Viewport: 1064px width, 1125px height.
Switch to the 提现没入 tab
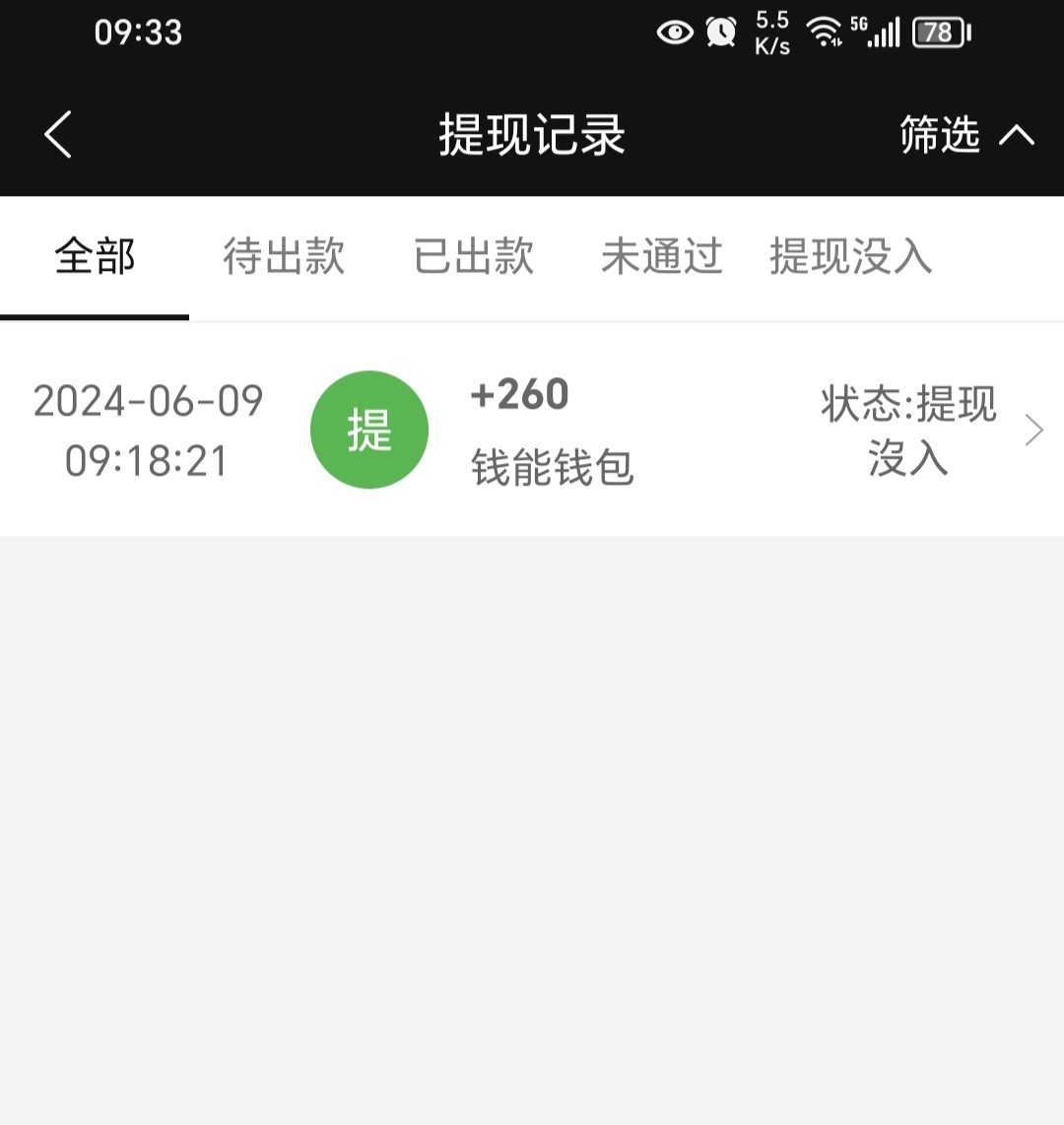(849, 257)
